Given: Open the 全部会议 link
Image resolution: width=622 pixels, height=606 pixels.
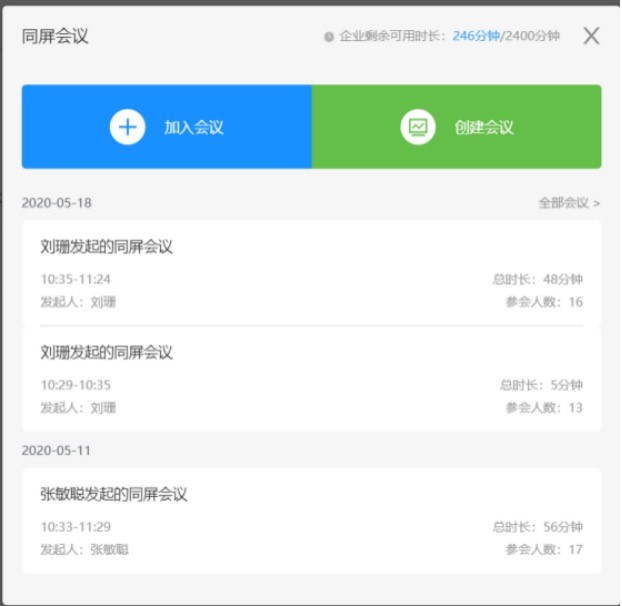Looking at the screenshot, I should click(569, 202).
